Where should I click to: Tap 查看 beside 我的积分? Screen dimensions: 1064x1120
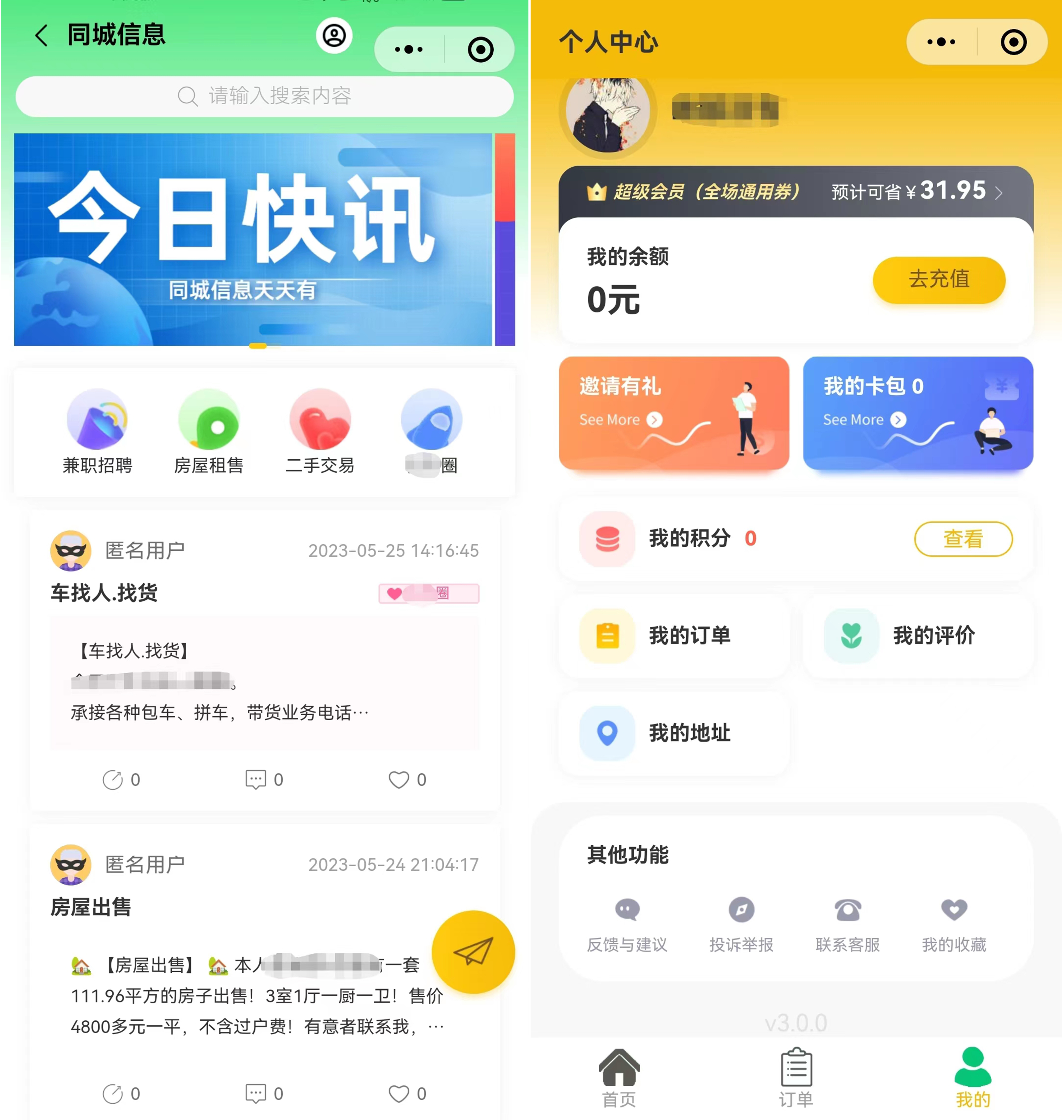(963, 539)
